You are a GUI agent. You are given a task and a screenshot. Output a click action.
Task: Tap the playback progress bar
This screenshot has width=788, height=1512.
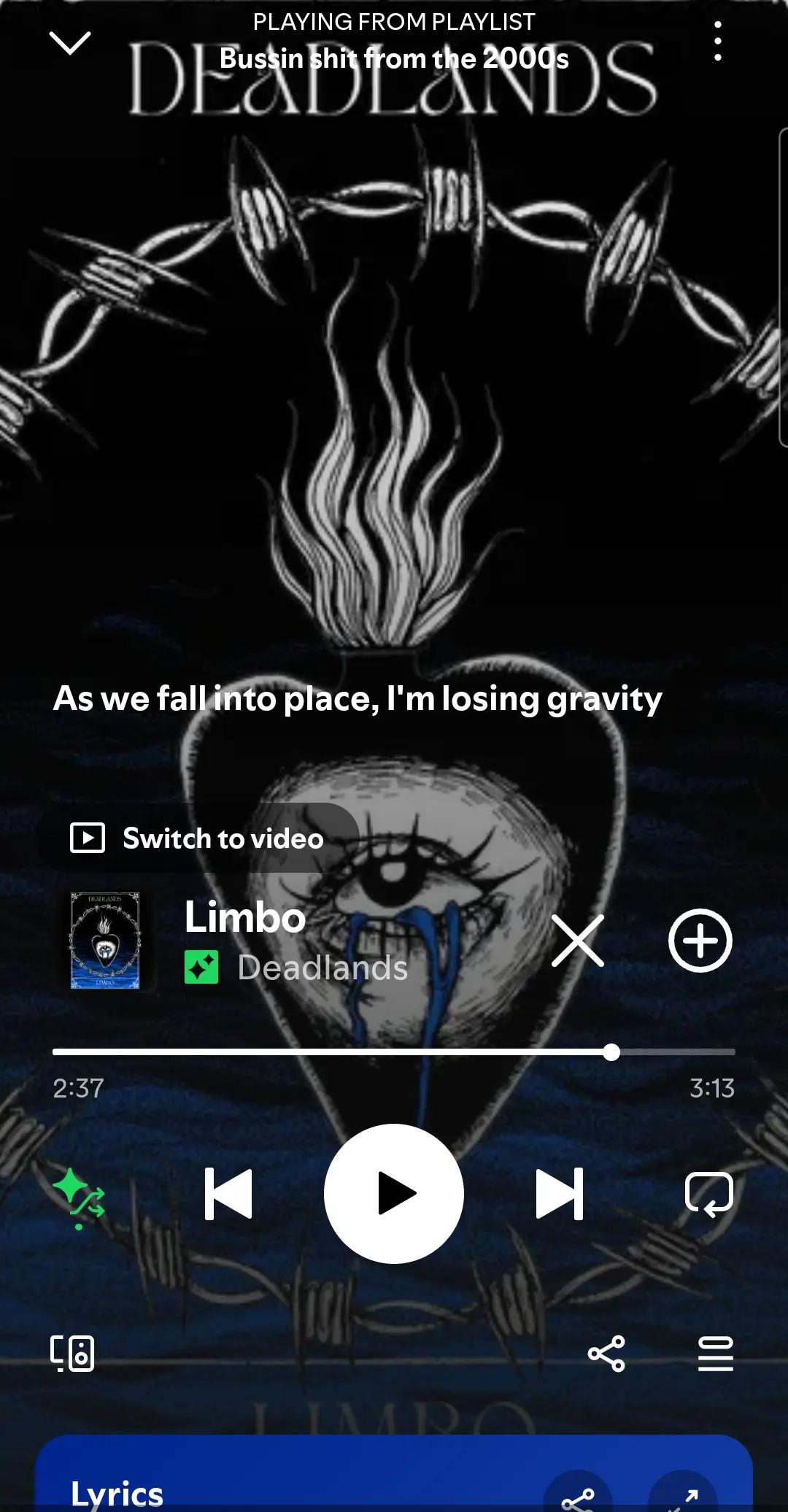pyautogui.click(x=394, y=1052)
